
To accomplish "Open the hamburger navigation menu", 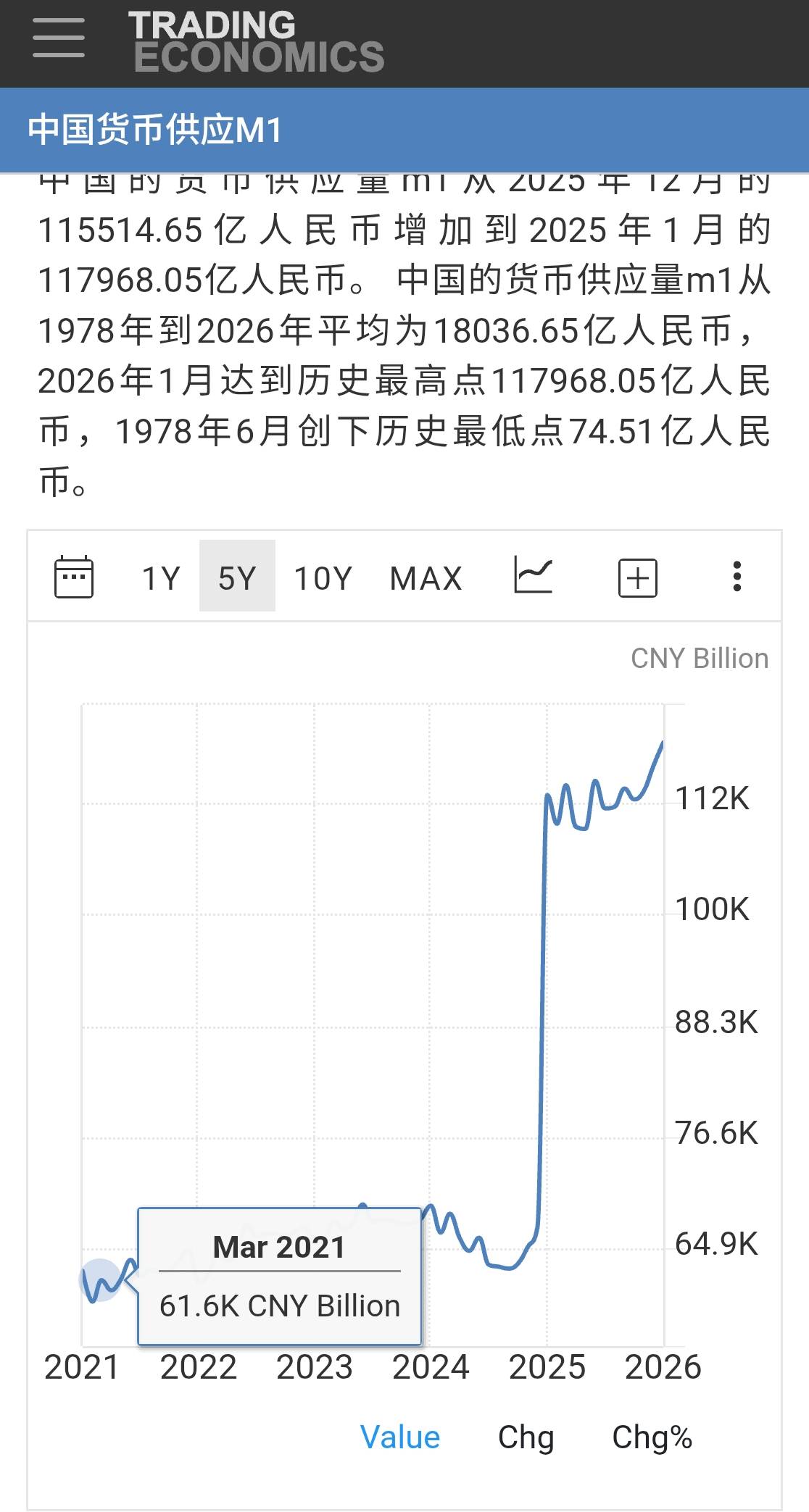I will click(59, 39).
